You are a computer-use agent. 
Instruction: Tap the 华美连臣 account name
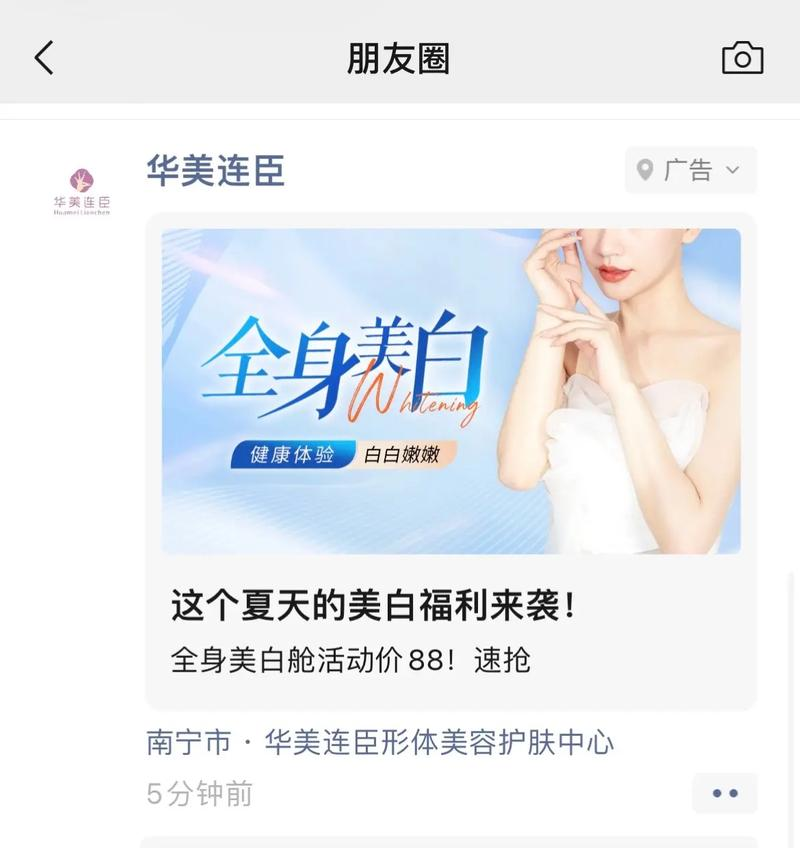coord(215,170)
